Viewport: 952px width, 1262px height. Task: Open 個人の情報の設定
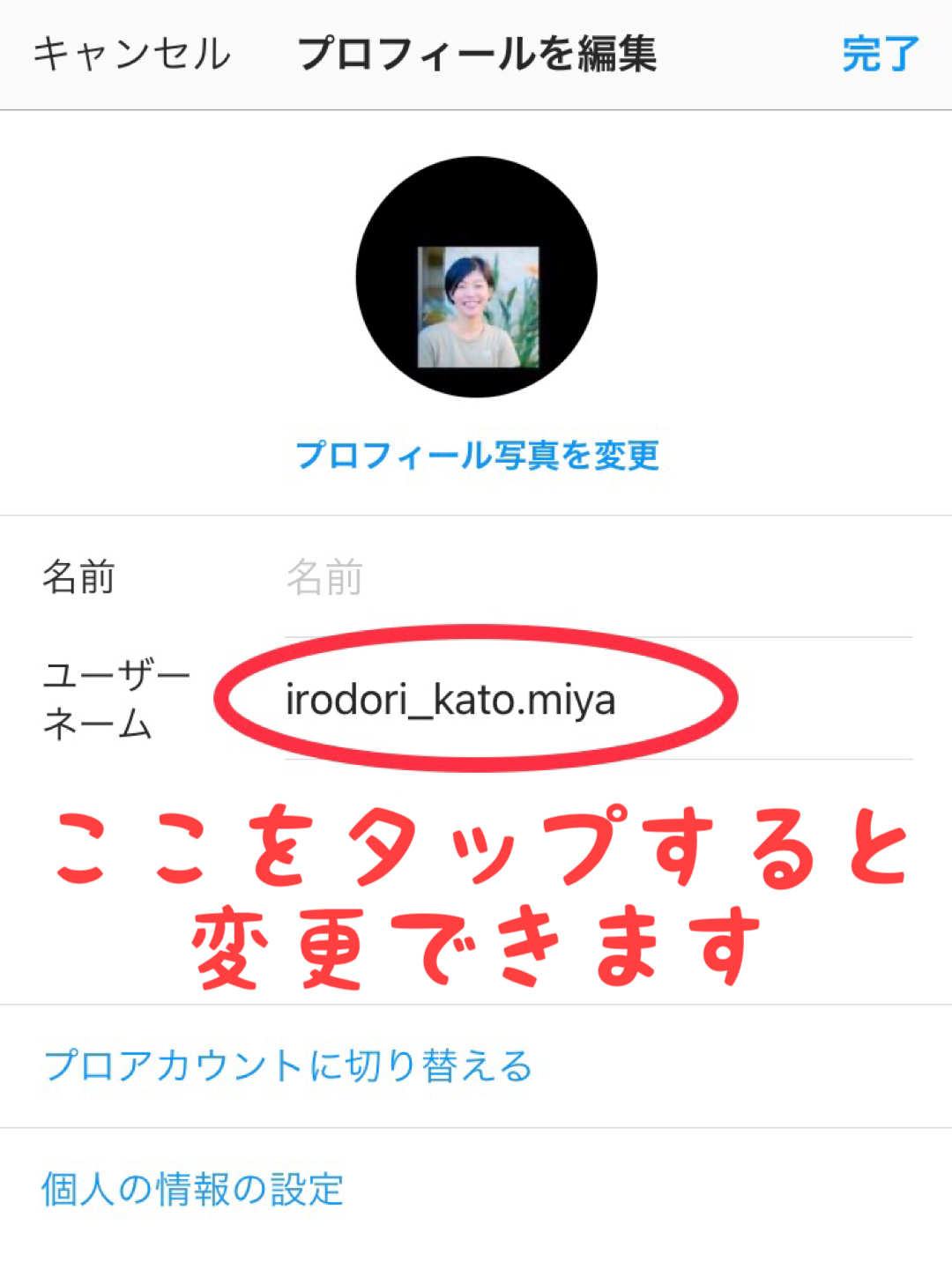192,1190
